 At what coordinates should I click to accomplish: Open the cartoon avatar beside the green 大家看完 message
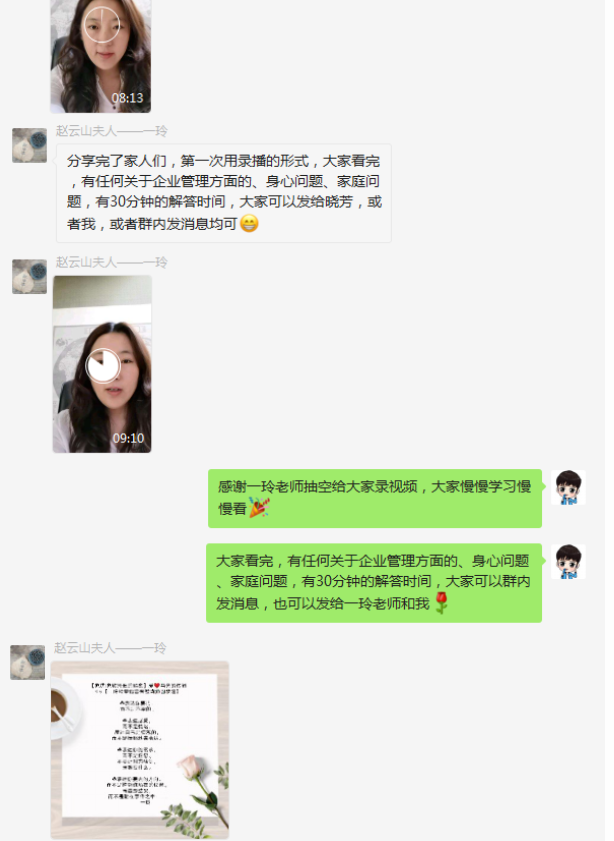coord(569,562)
